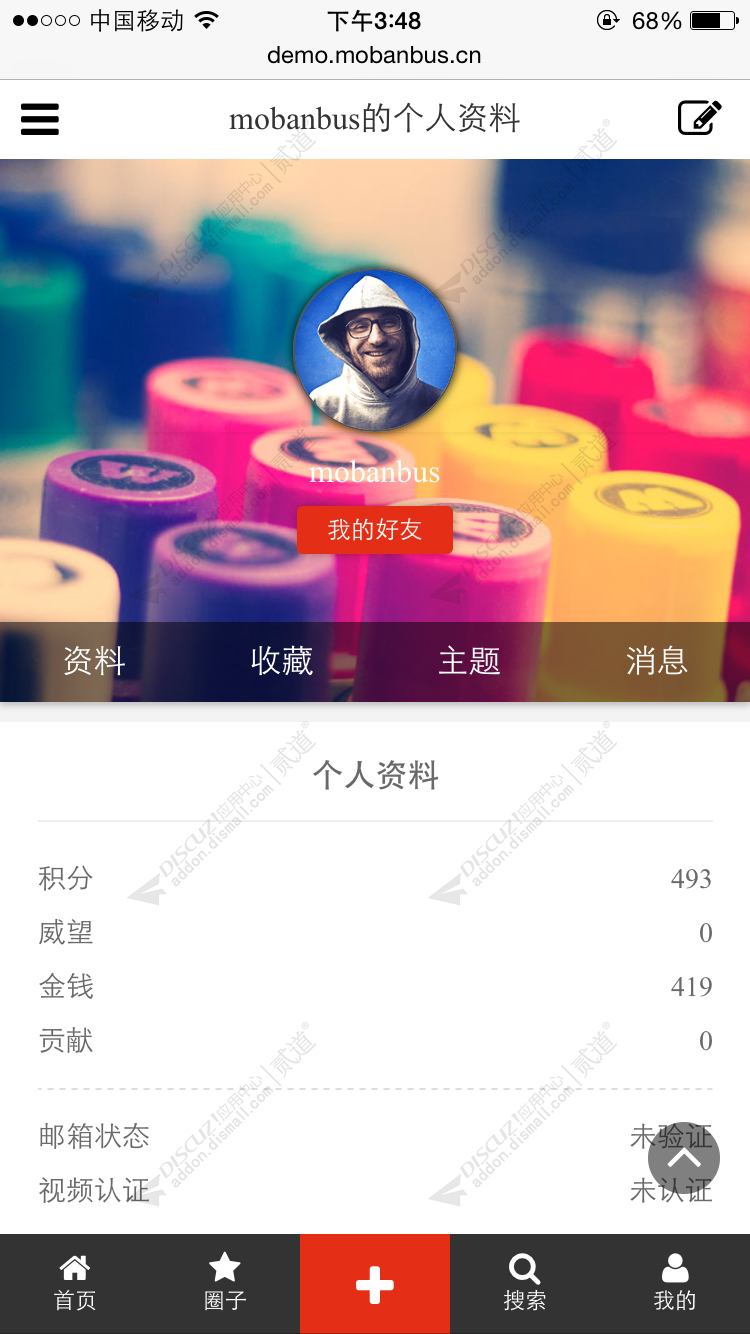Switch to the 主题 tab

(x=469, y=661)
